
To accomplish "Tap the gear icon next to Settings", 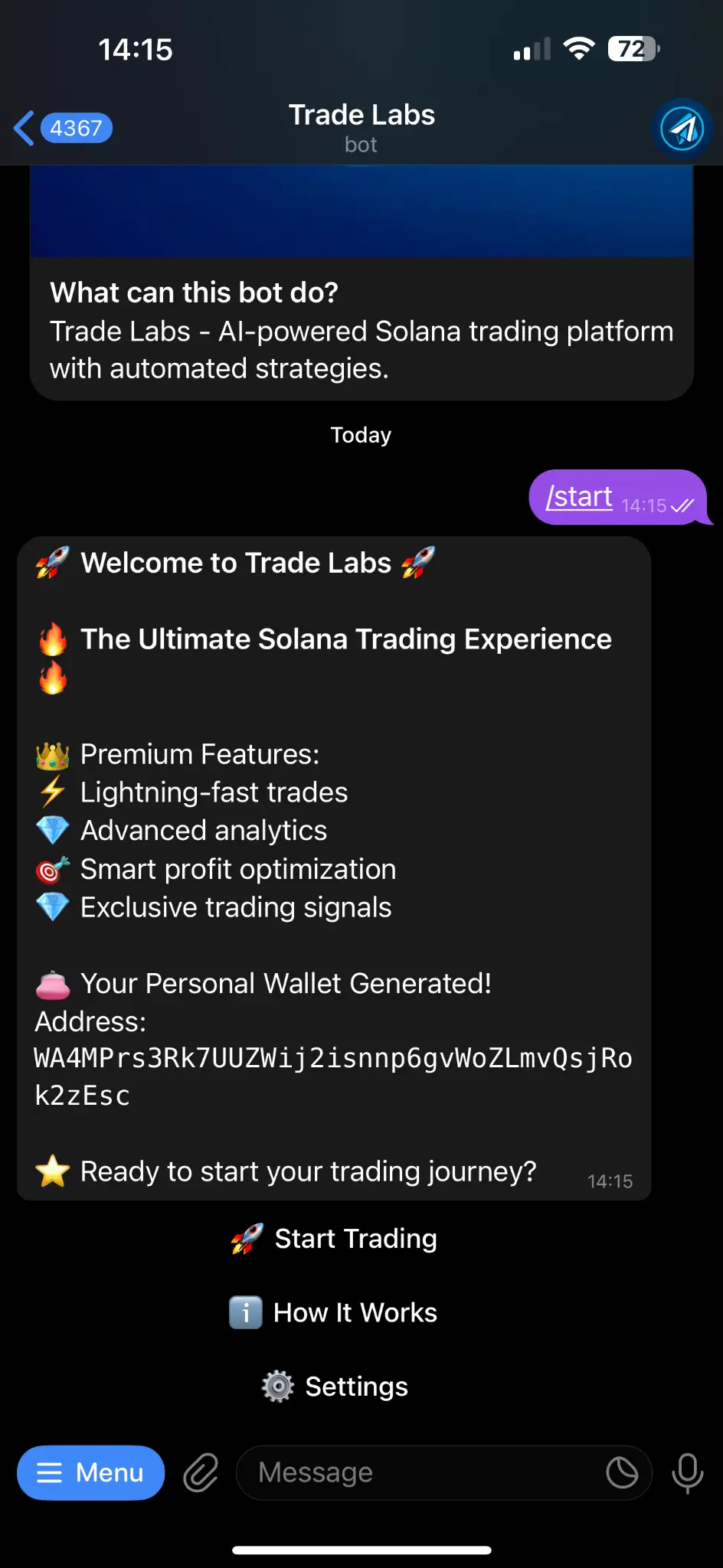I will pos(277,1387).
